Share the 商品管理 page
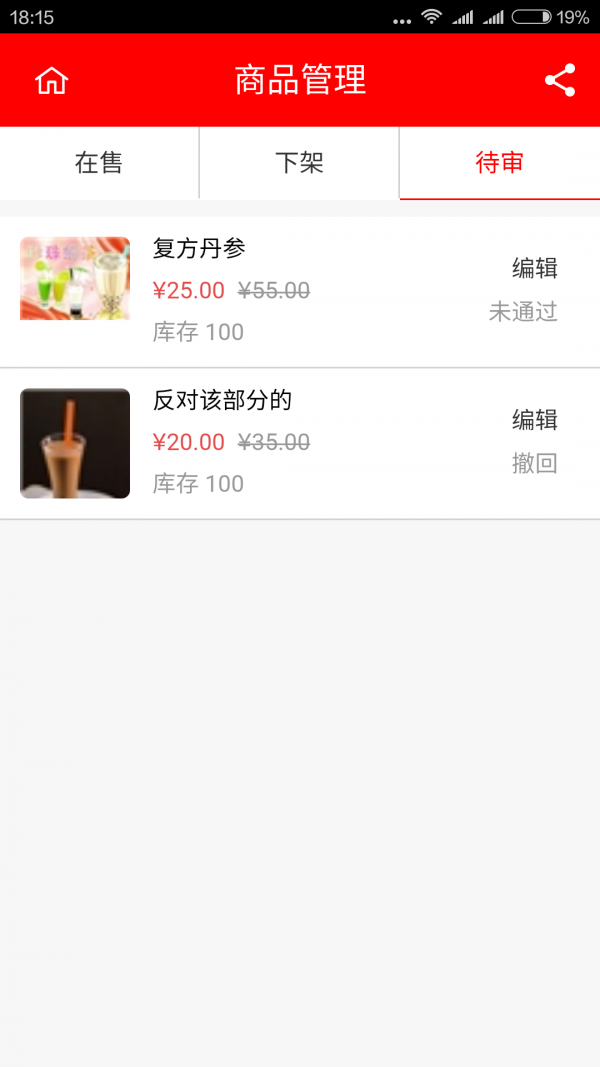 [560, 81]
